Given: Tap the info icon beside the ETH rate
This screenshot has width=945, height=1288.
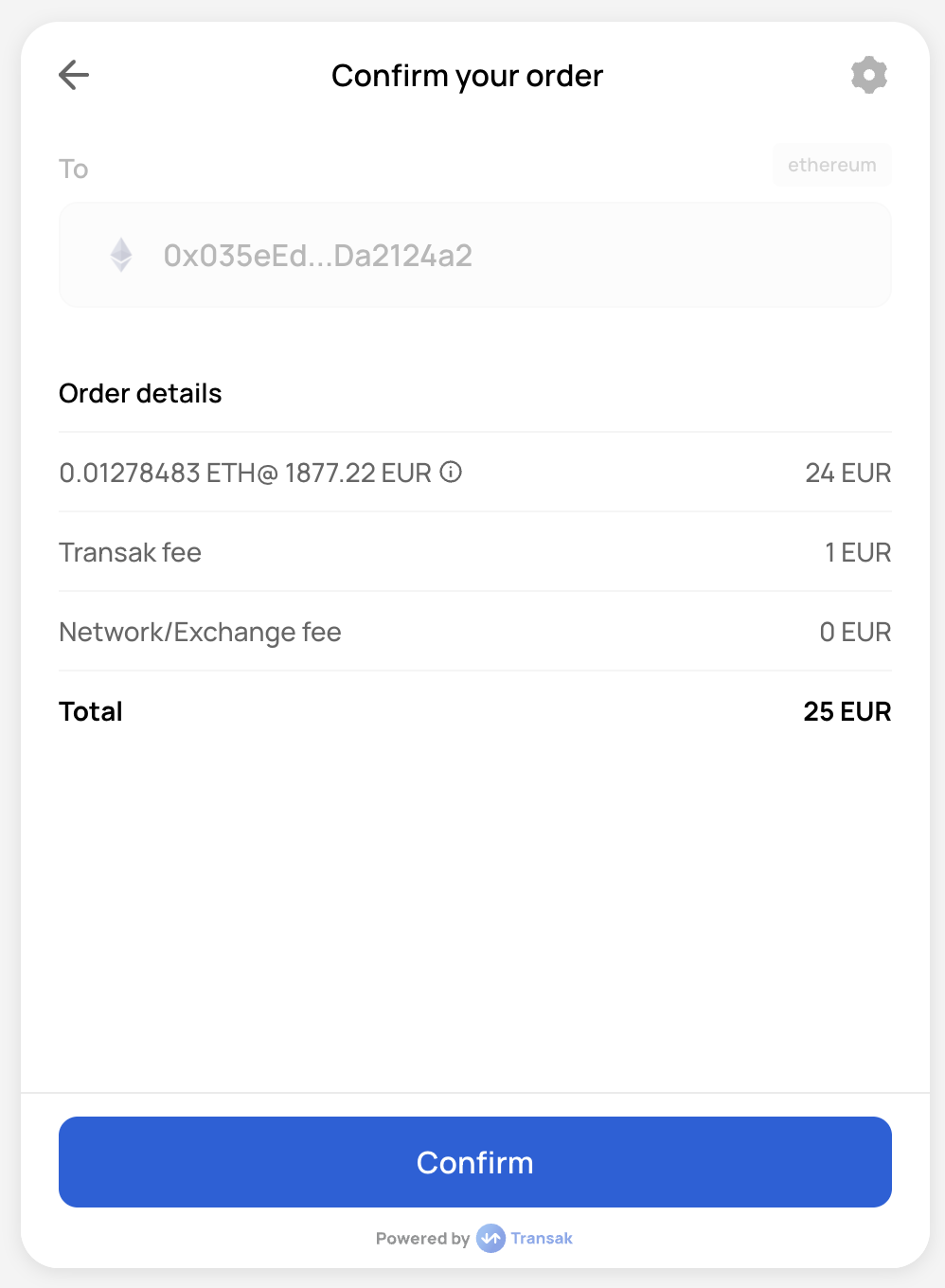Looking at the screenshot, I should click(452, 472).
